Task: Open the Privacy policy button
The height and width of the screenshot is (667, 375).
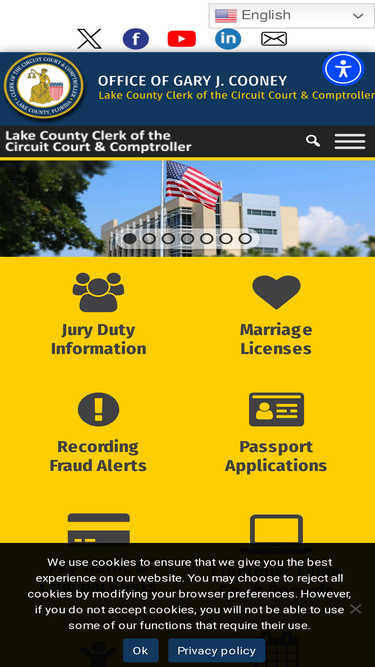Action: tap(216, 650)
